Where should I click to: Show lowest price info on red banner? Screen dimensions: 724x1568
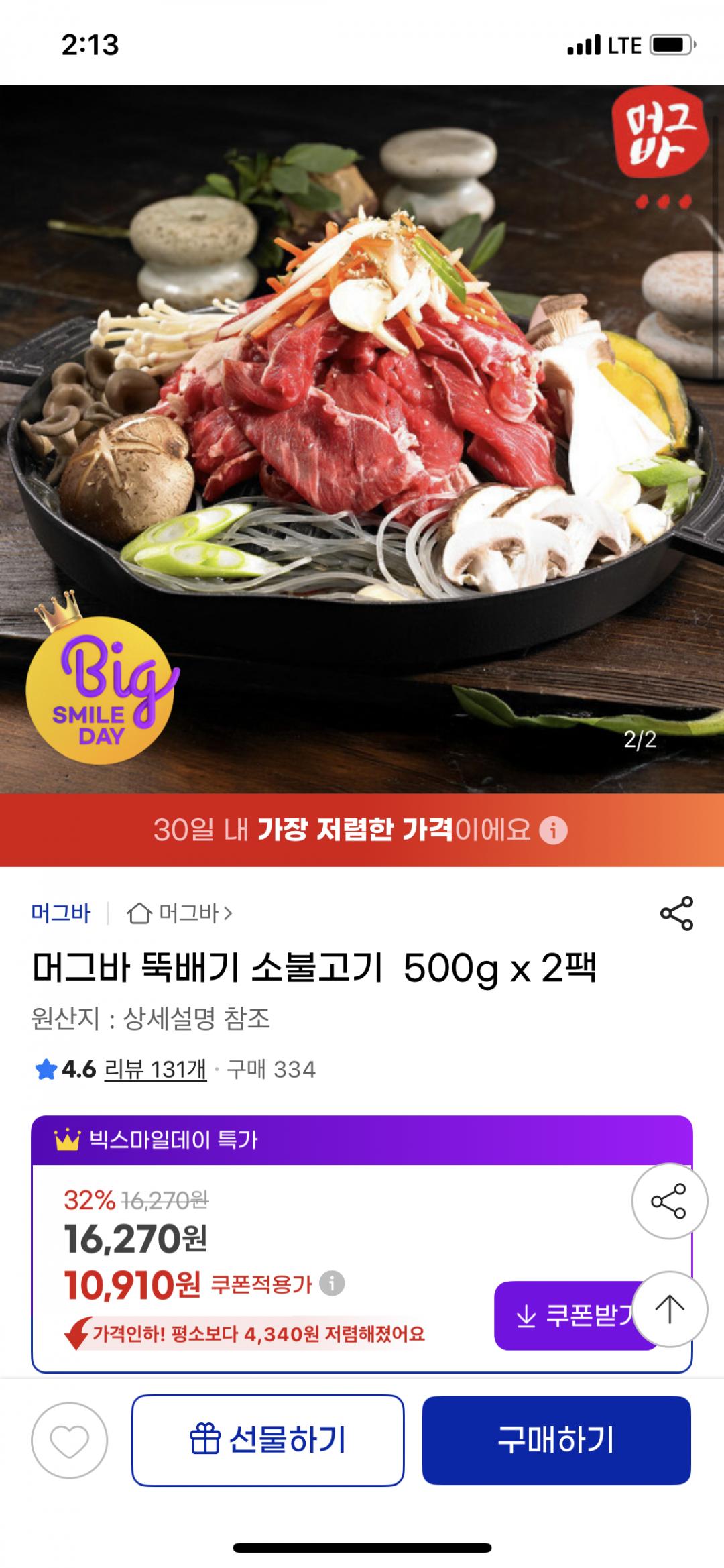pos(554,831)
